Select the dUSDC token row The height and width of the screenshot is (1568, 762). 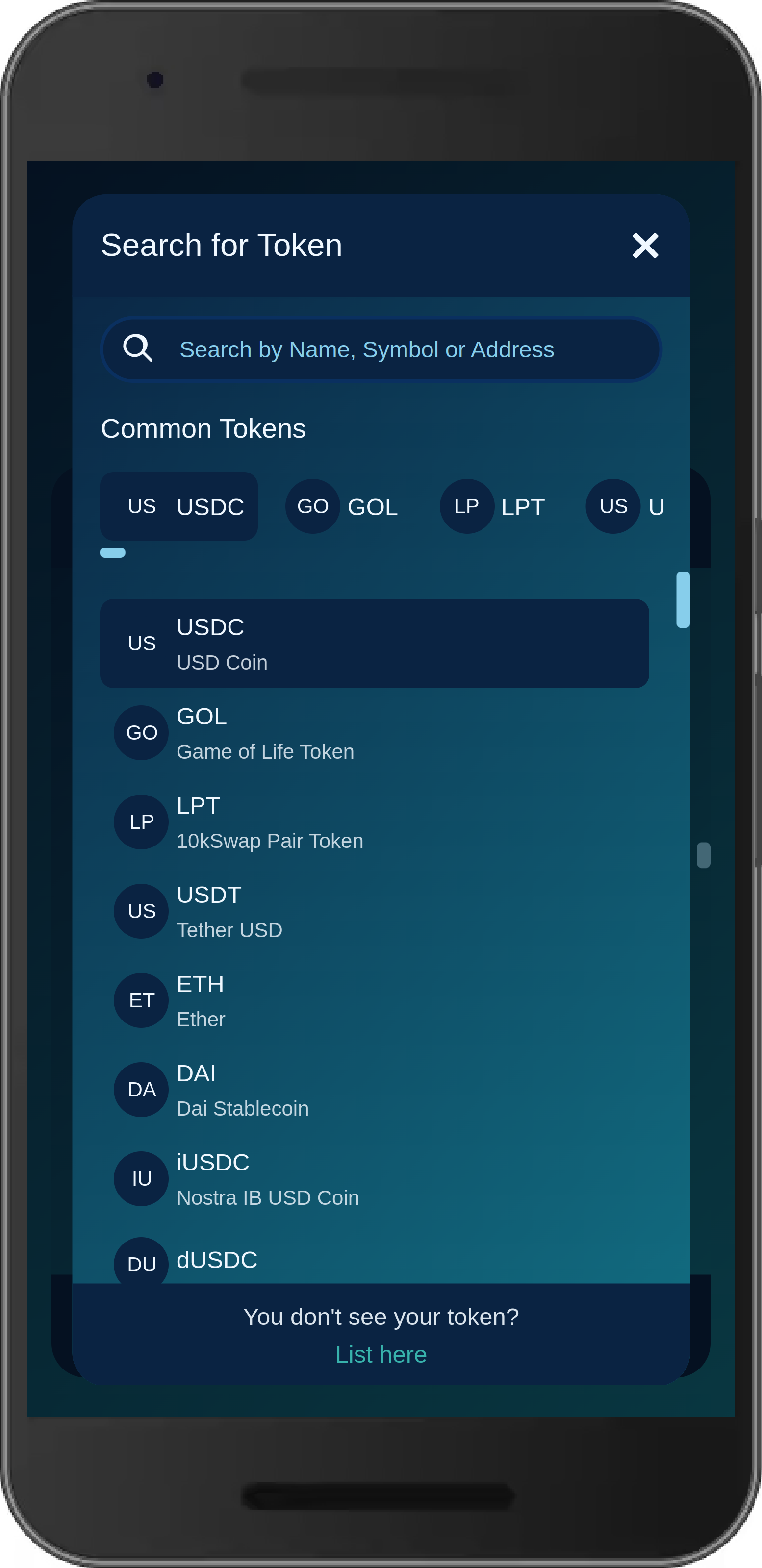[374, 1261]
